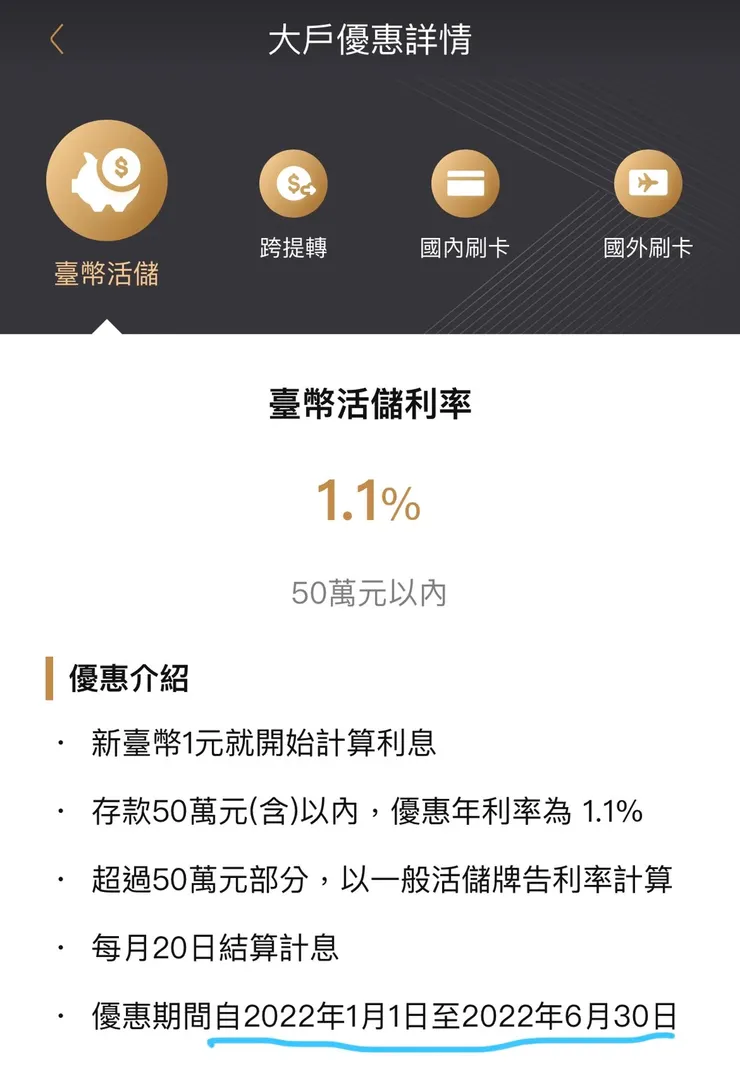Select the currently active 臺幣活儲 tab
740x1083 pixels.
click(x=108, y=200)
